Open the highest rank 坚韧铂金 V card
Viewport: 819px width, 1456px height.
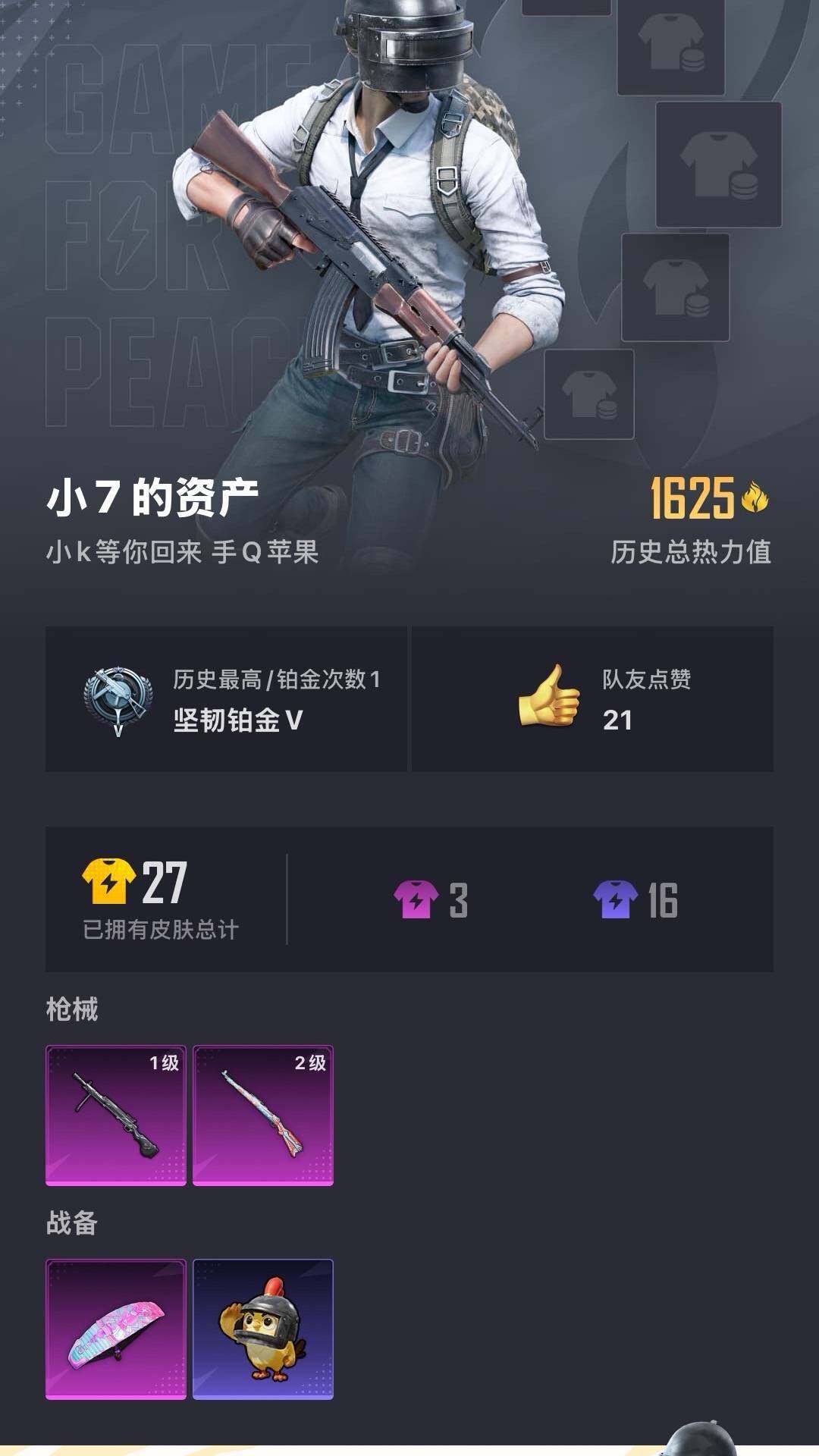226,699
